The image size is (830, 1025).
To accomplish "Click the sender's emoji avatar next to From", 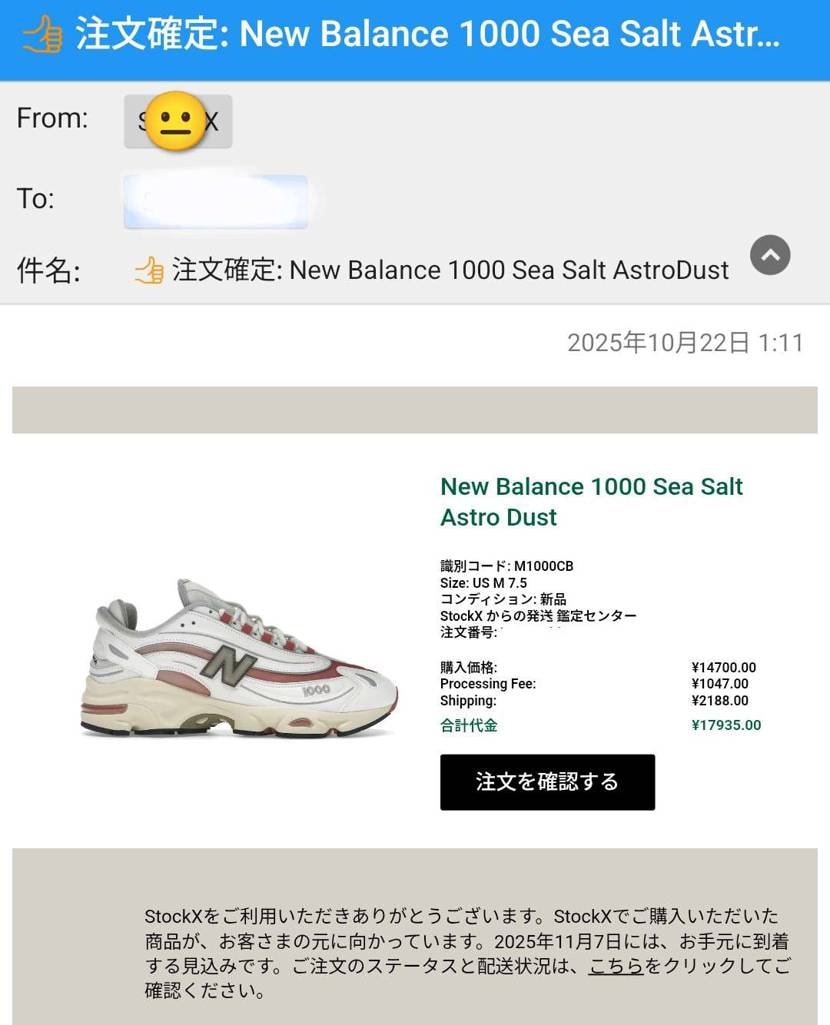I will point(177,119).
